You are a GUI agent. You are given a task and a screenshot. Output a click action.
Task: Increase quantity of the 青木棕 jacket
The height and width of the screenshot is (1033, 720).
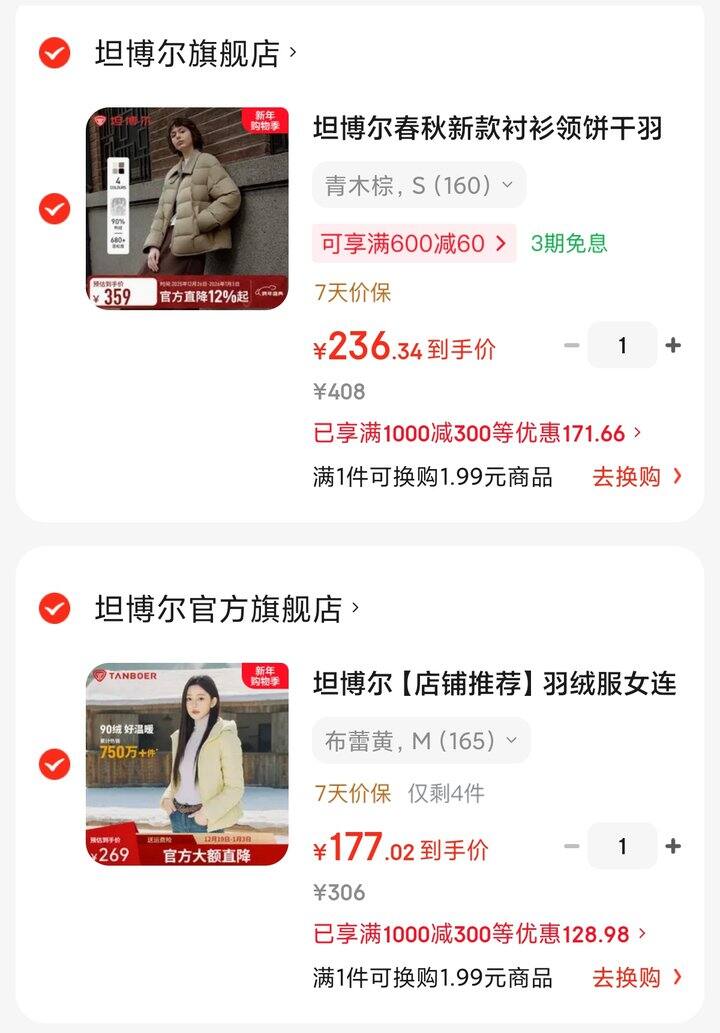pyautogui.click(x=673, y=345)
